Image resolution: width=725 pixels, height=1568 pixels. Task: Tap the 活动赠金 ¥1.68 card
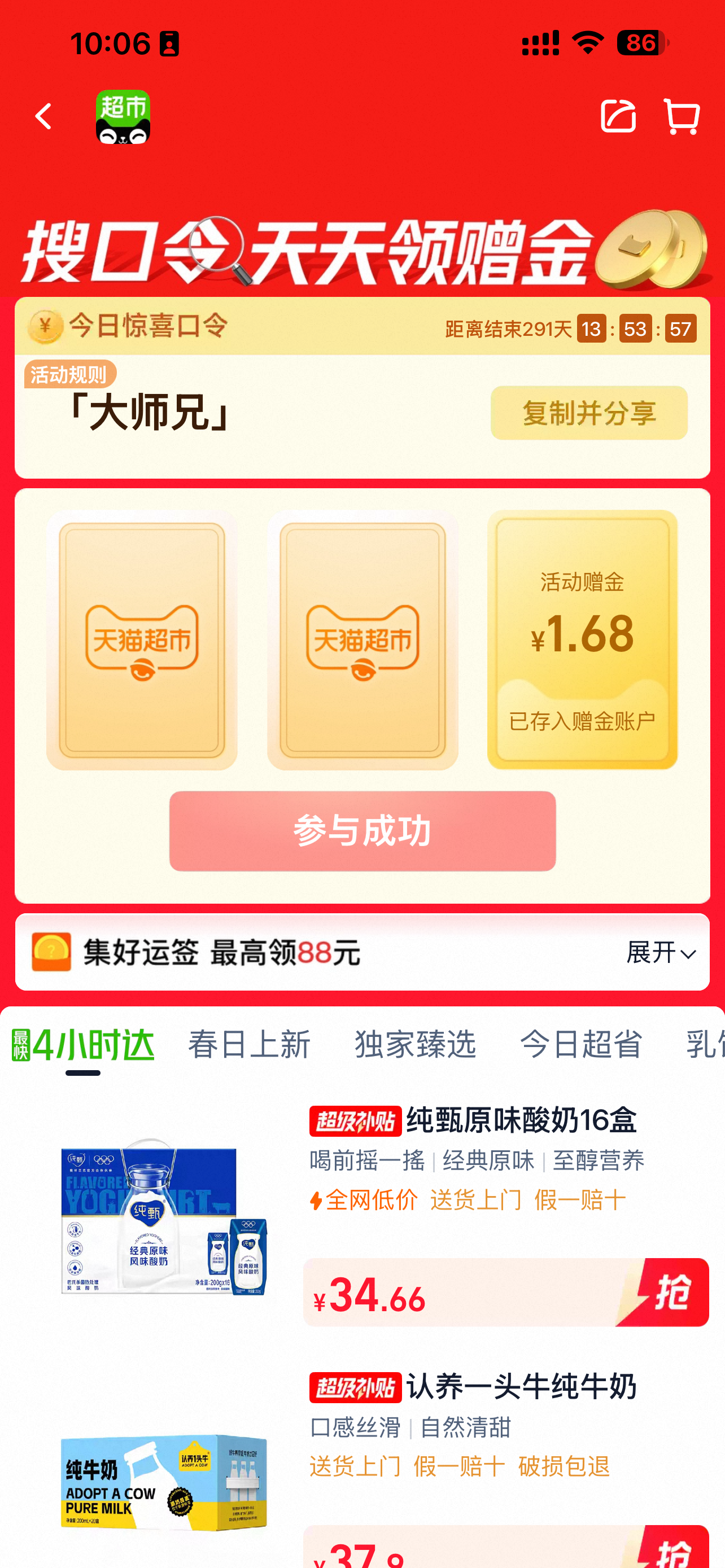pyautogui.click(x=582, y=640)
